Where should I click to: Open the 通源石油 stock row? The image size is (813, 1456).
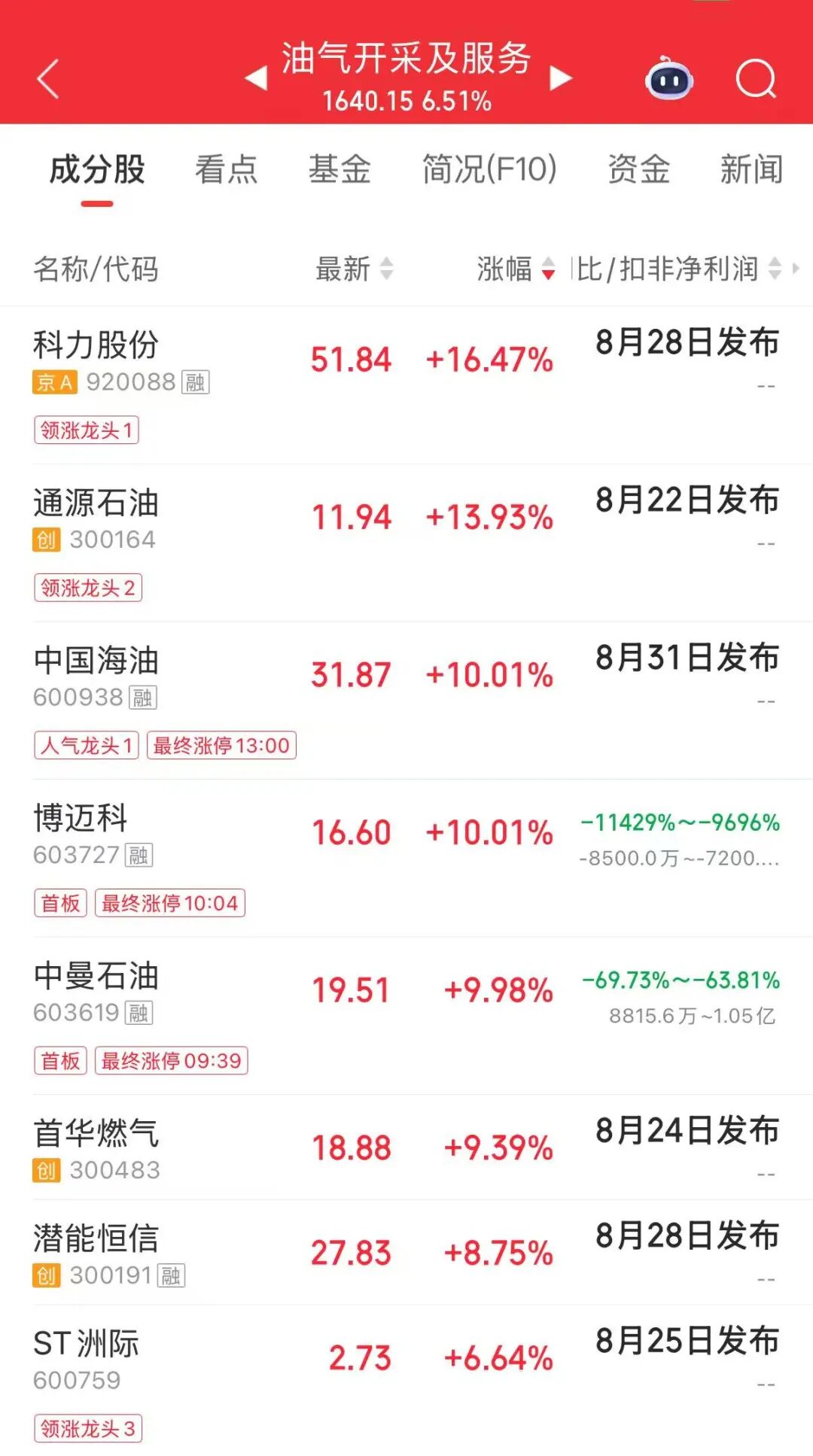click(406, 543)
